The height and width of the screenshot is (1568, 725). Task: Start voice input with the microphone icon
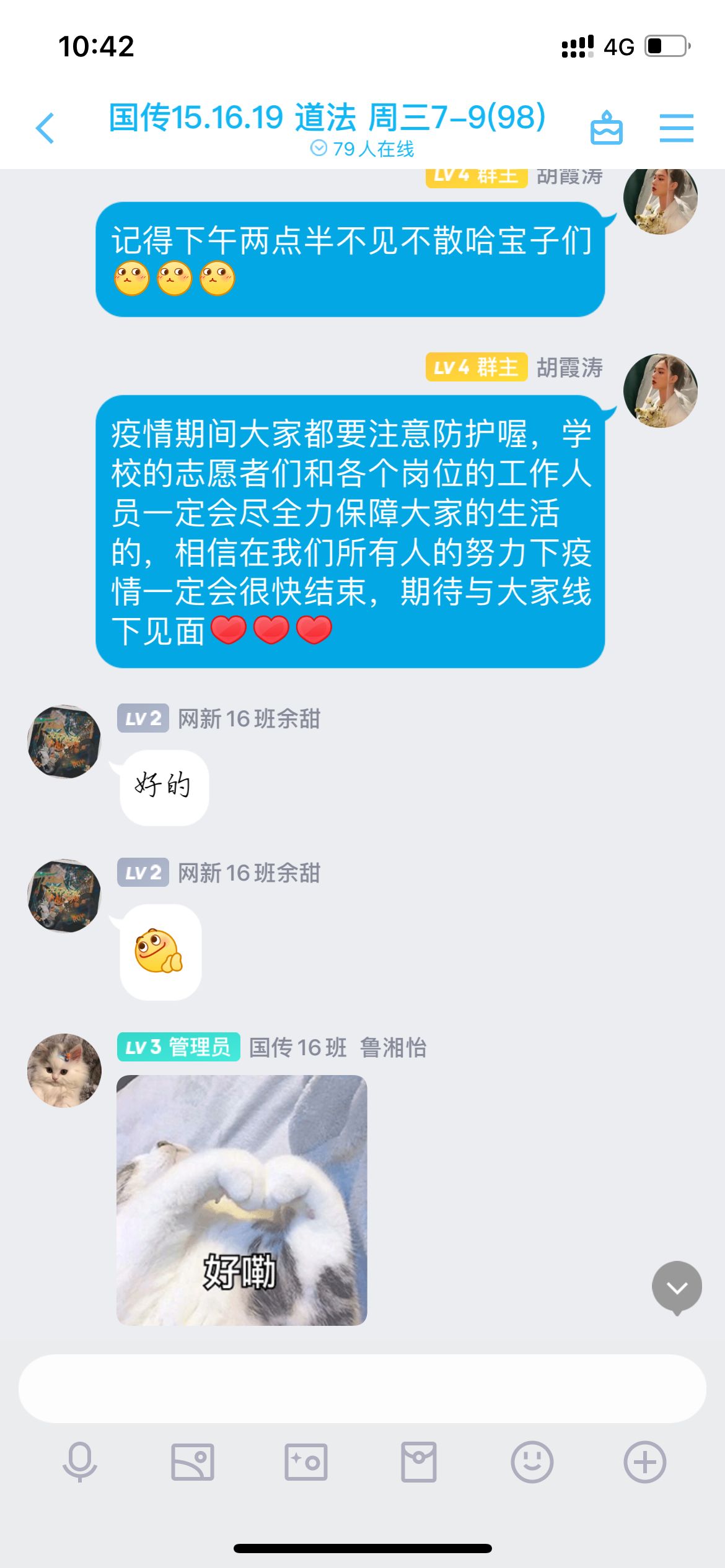[x=80, y=1462]
